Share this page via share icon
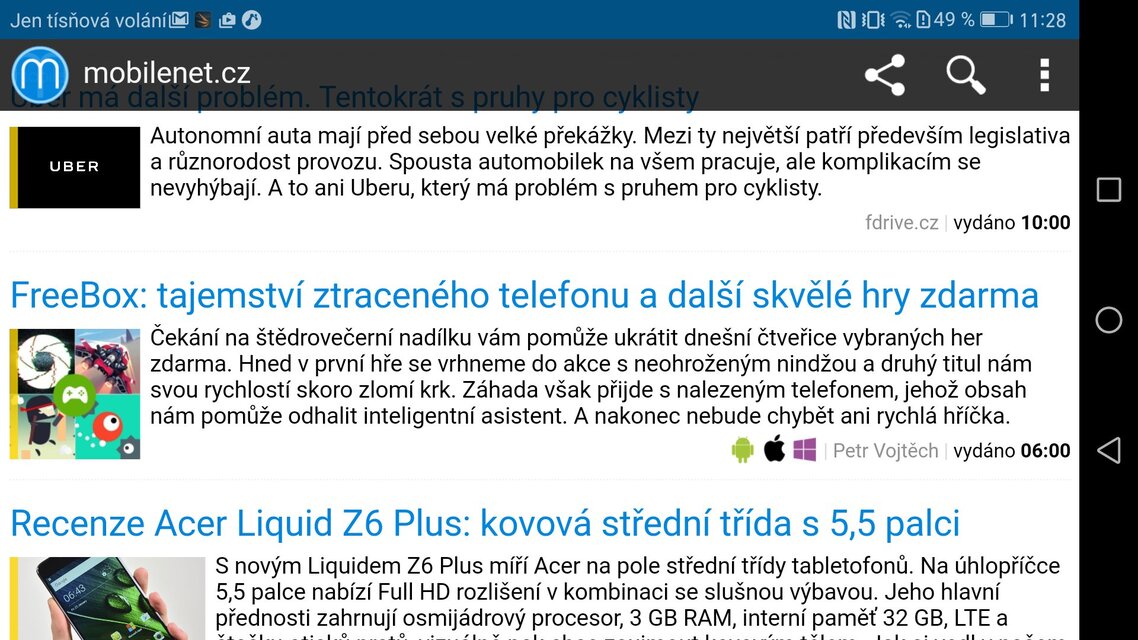The height and width of the screenshot is (640, 1138). tap(885, 75)
